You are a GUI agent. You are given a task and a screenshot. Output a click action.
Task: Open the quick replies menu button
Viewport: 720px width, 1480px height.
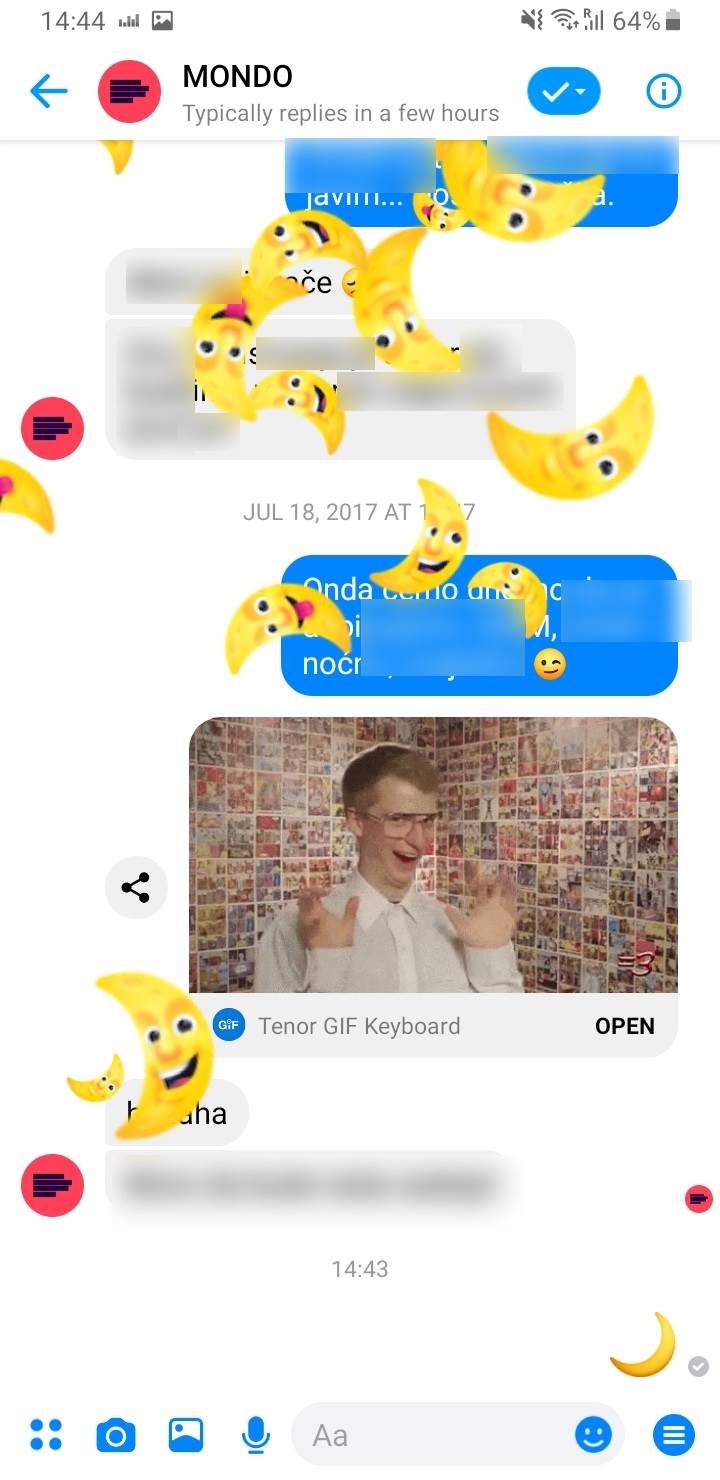tap(674, 1436)
